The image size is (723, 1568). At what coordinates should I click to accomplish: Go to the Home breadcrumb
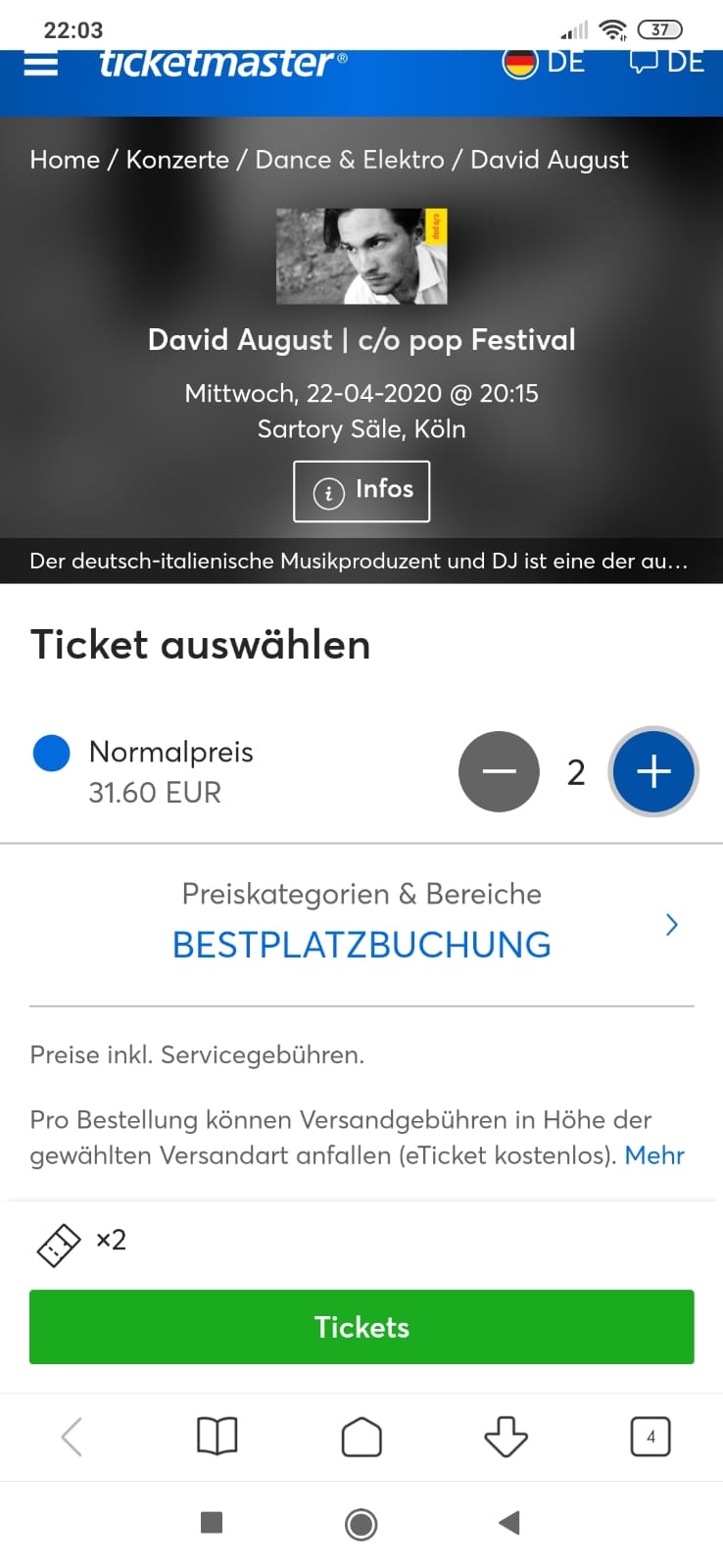[65, 160]
